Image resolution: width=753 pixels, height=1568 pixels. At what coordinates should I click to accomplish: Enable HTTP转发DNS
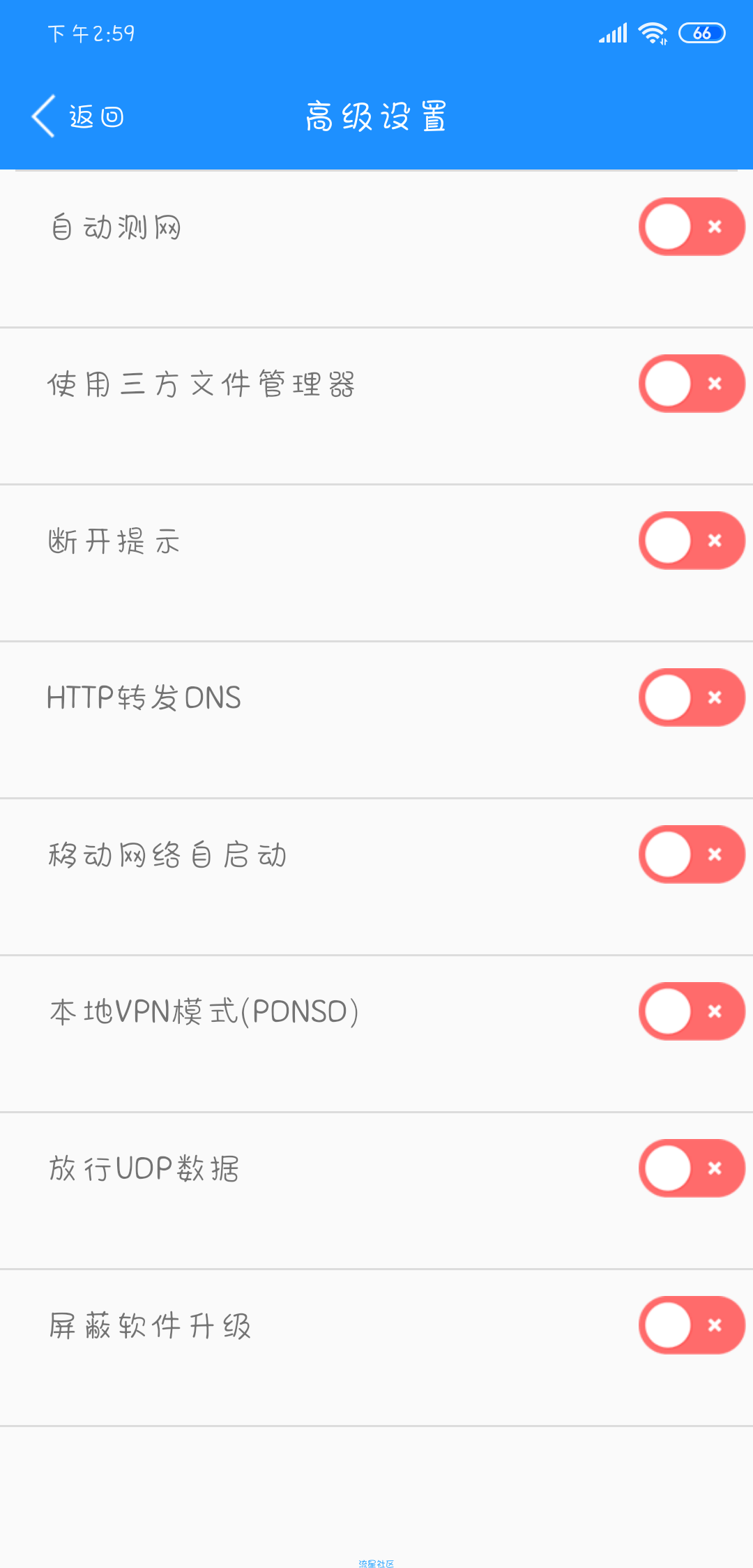[692, 698]
